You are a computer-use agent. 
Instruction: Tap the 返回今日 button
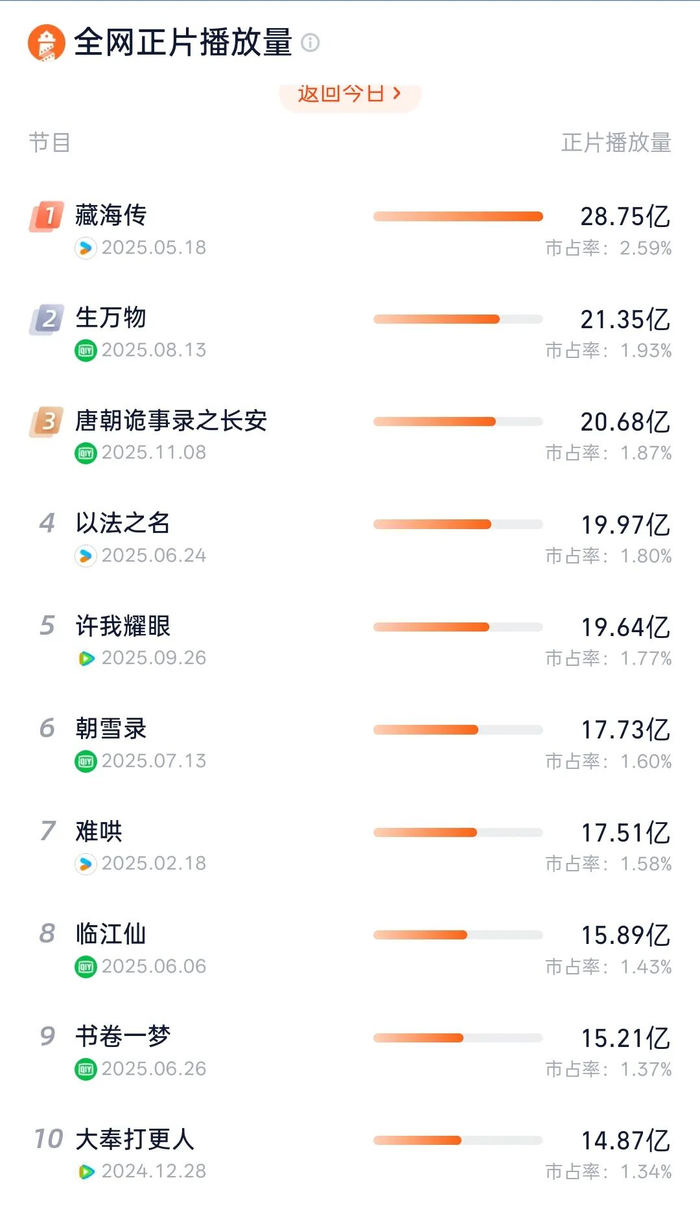tap(350, 94)
